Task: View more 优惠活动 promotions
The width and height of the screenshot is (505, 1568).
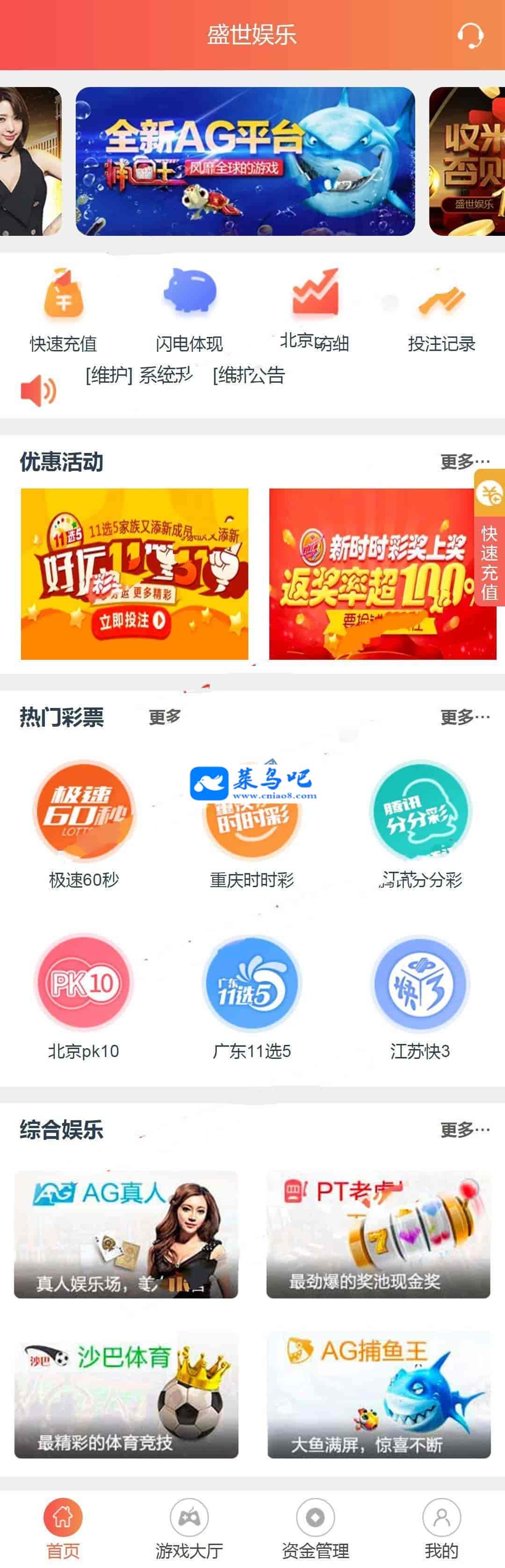Action: (465, 462)
